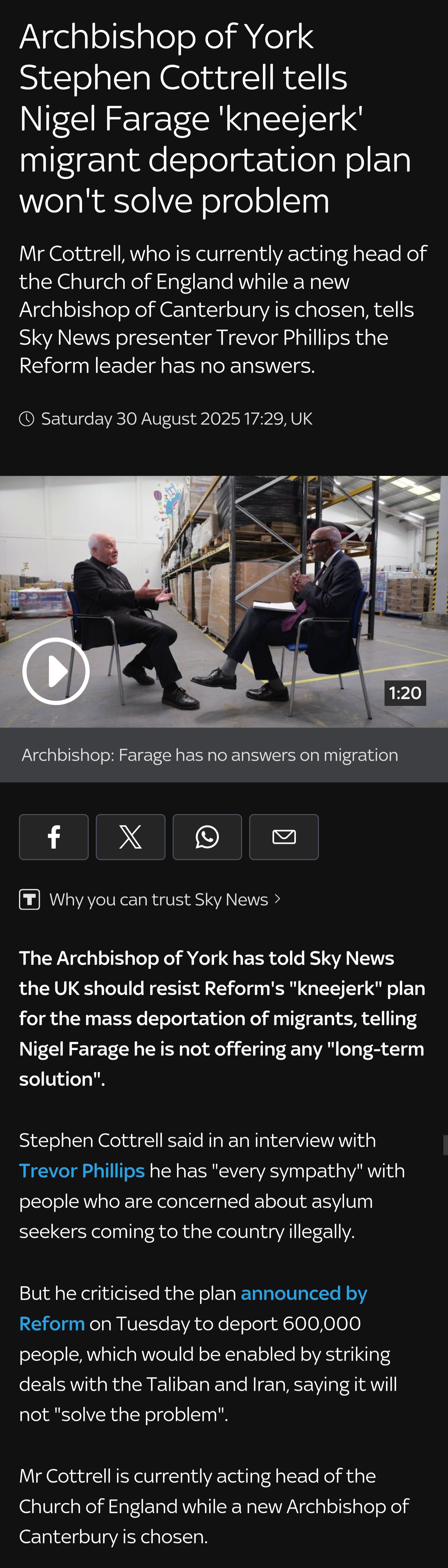
Task: Share the article by email
Action: 284,837
